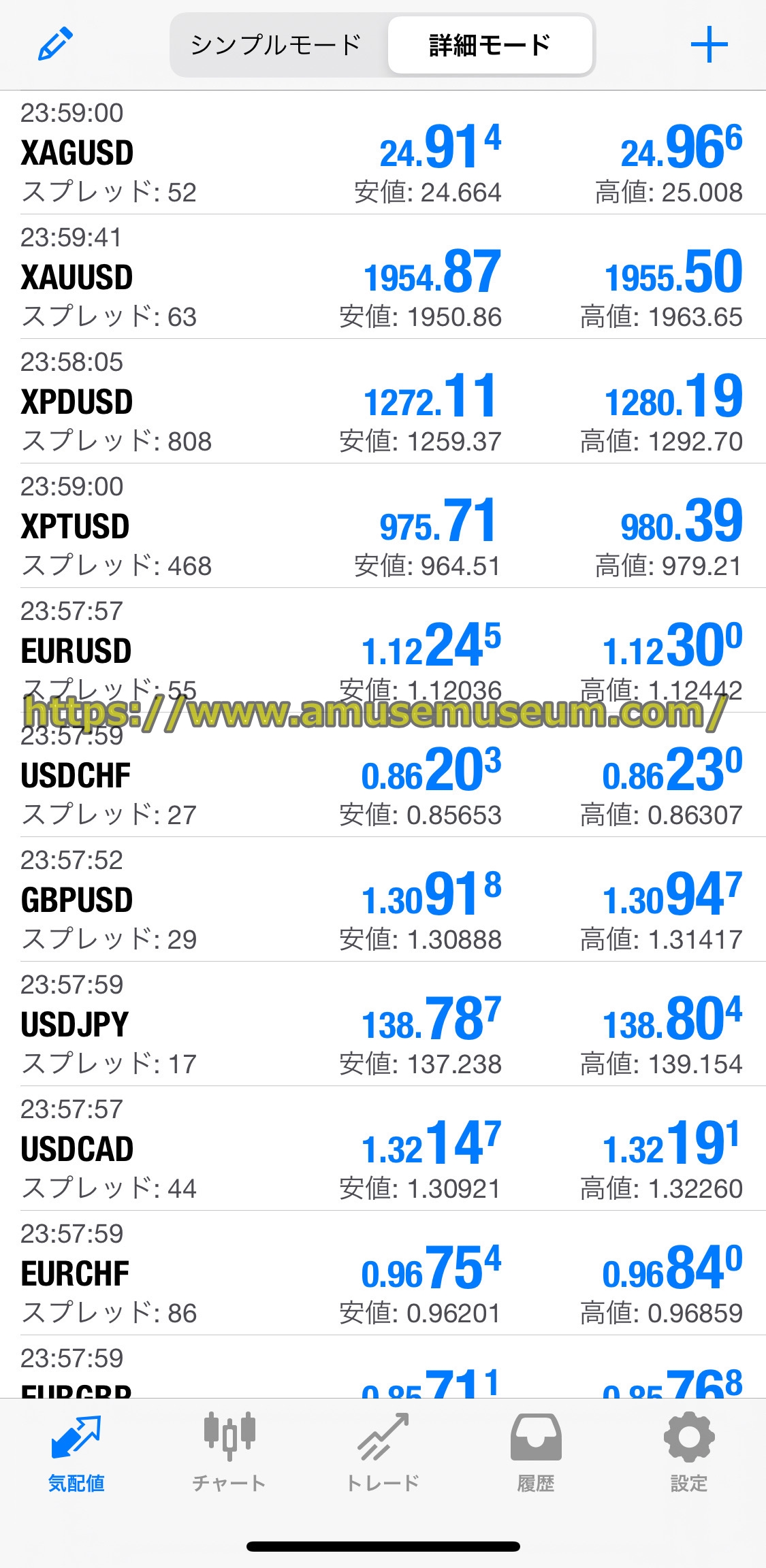
Task: Open the XPTUSD quote row
Action: click(x=383, y=527)
